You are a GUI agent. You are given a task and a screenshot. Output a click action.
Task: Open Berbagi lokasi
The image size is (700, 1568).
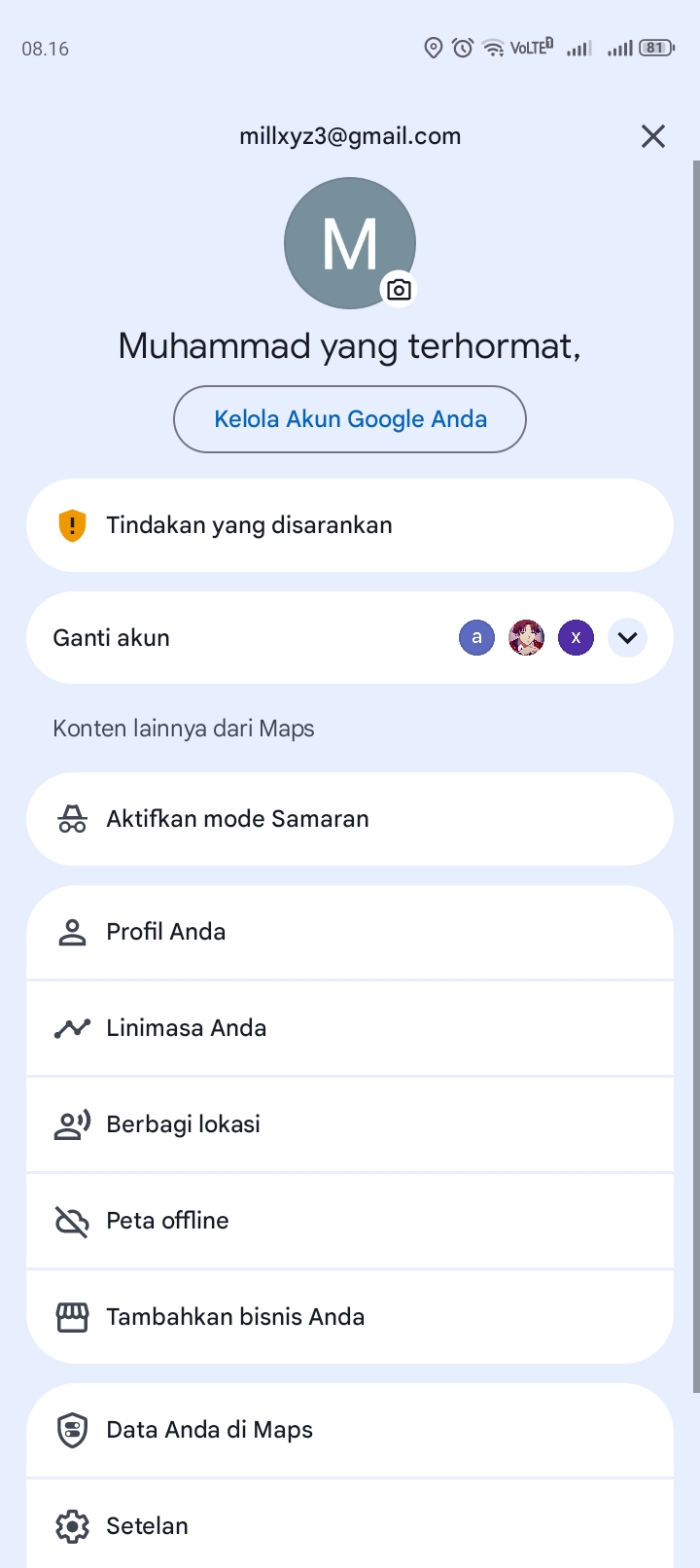point(349,1124)
